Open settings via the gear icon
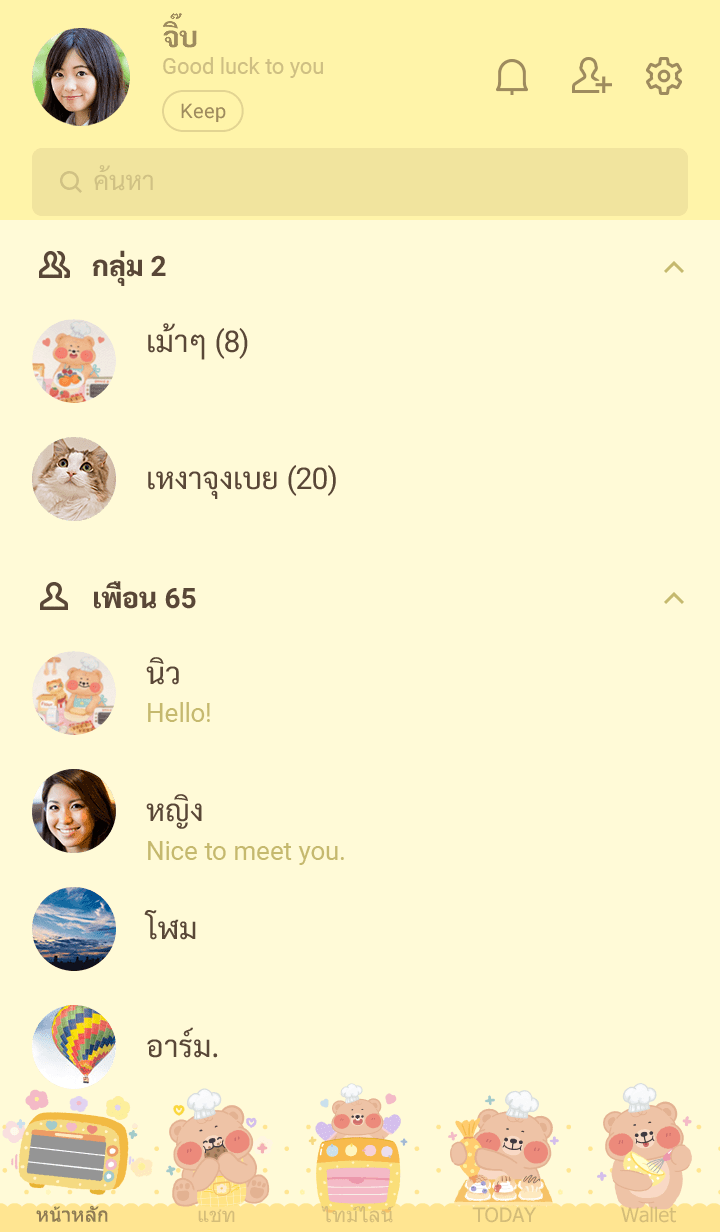Image resolution: width=720 pixels, height=1232 pixels. coord(664,77)
